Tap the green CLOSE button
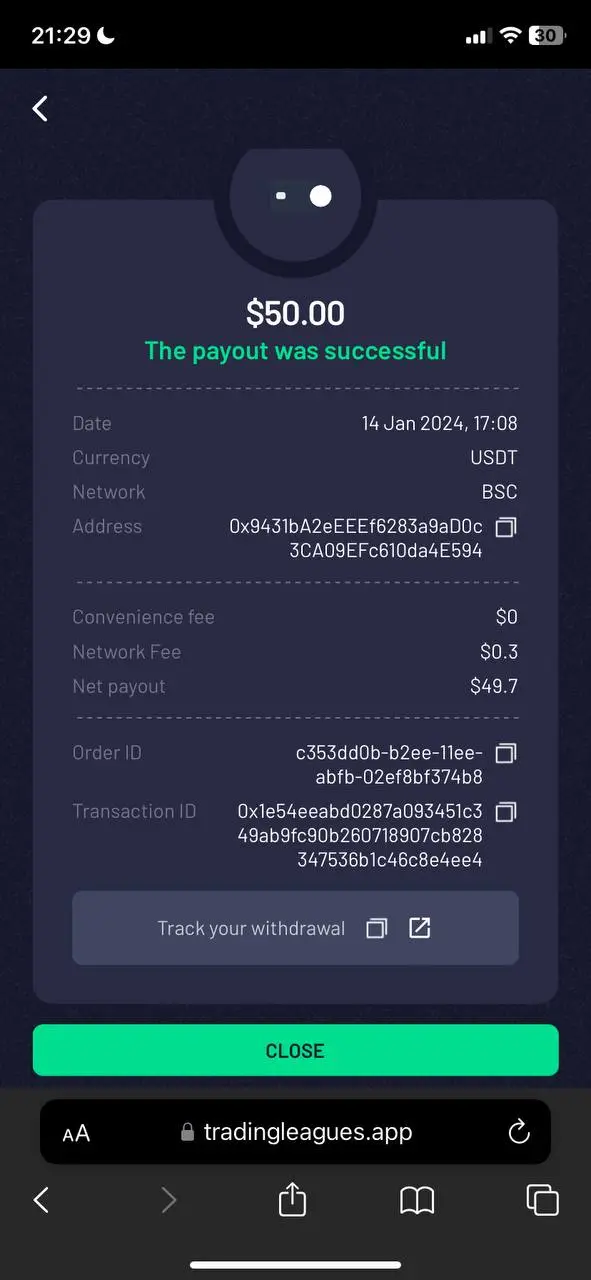Image resolution: width=591 pixels, height=1280 pixels. coord(295,1050)
